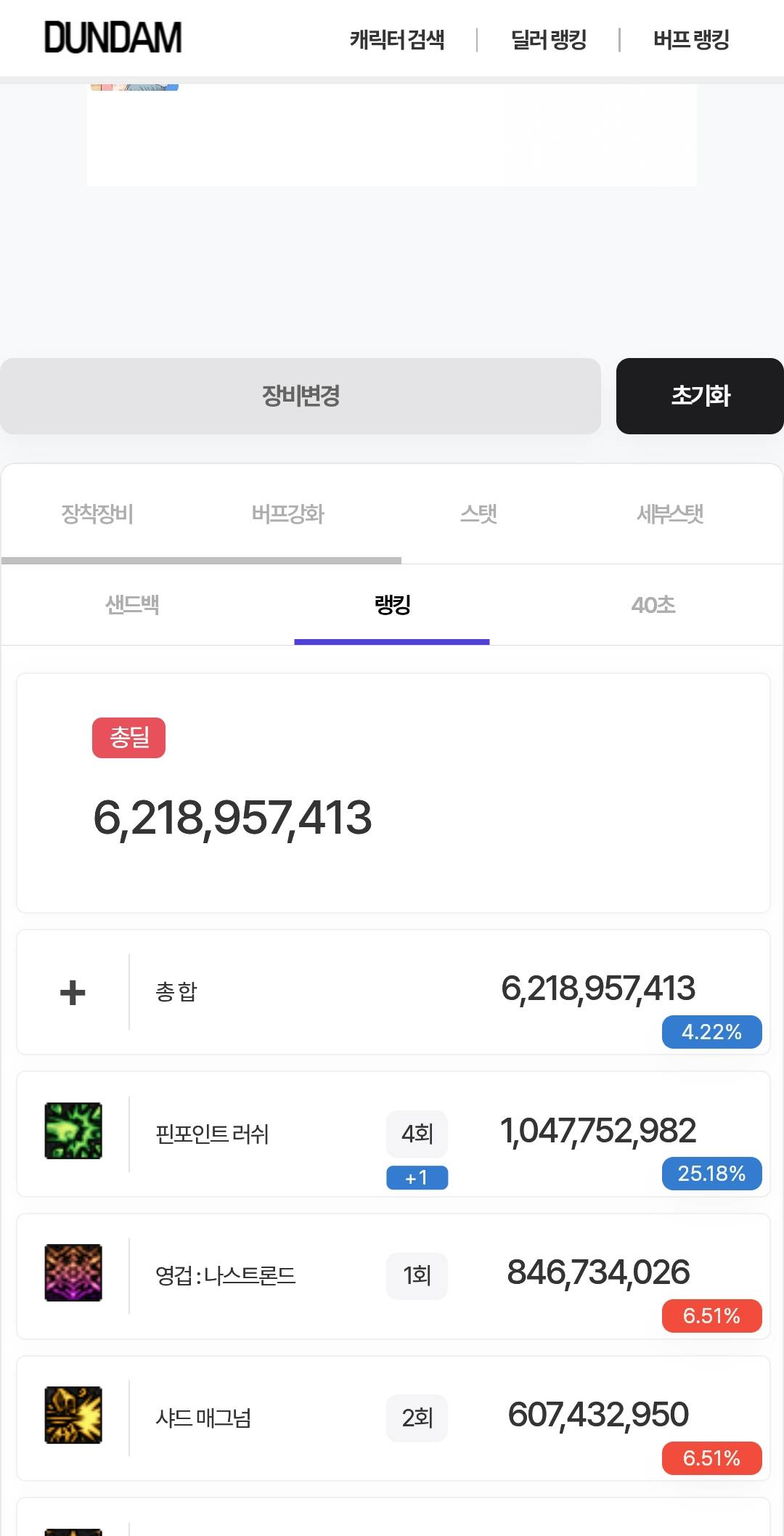The width and height of the screenshot is (784, 1536).
Task: Select the 랭킹 sub-tab
Action: [392, 605]
